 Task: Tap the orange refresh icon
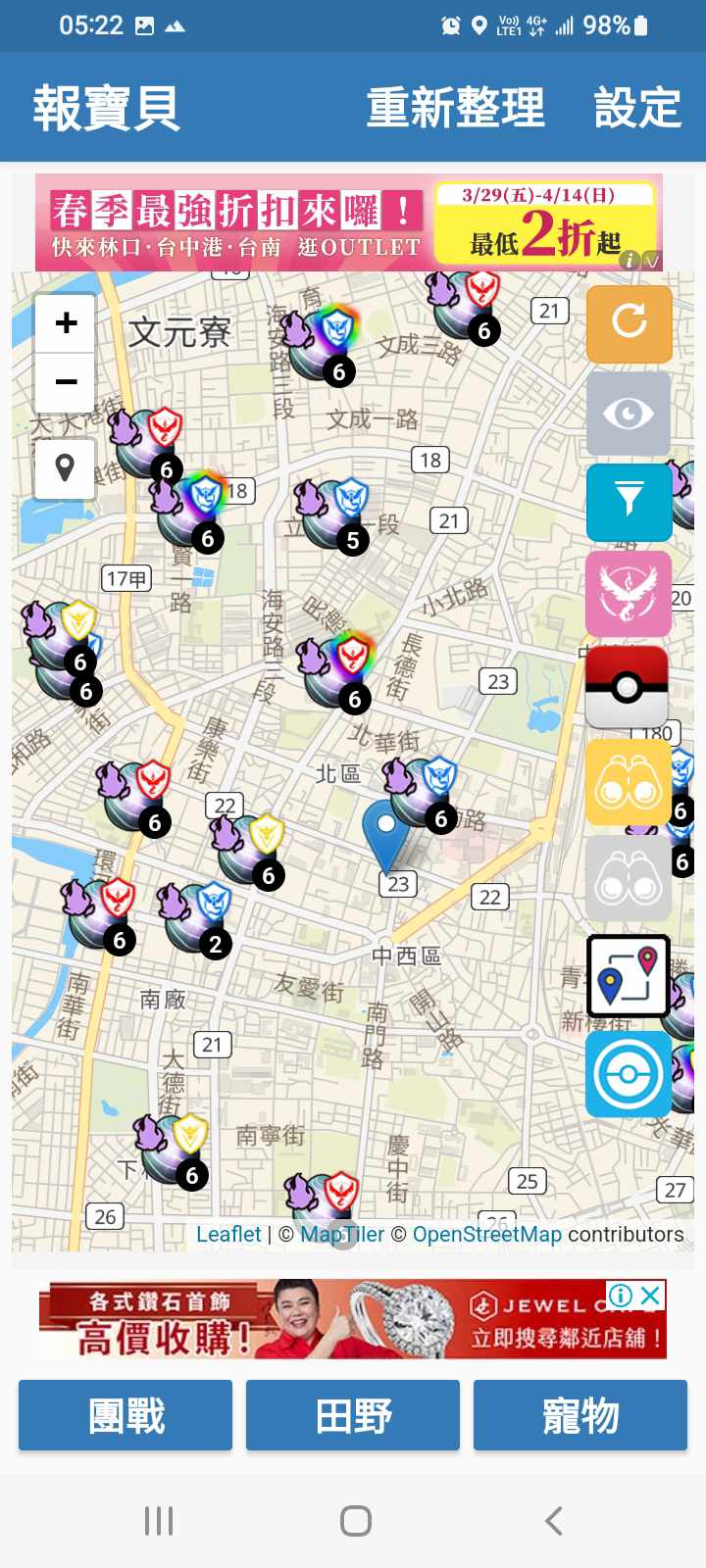629,322
